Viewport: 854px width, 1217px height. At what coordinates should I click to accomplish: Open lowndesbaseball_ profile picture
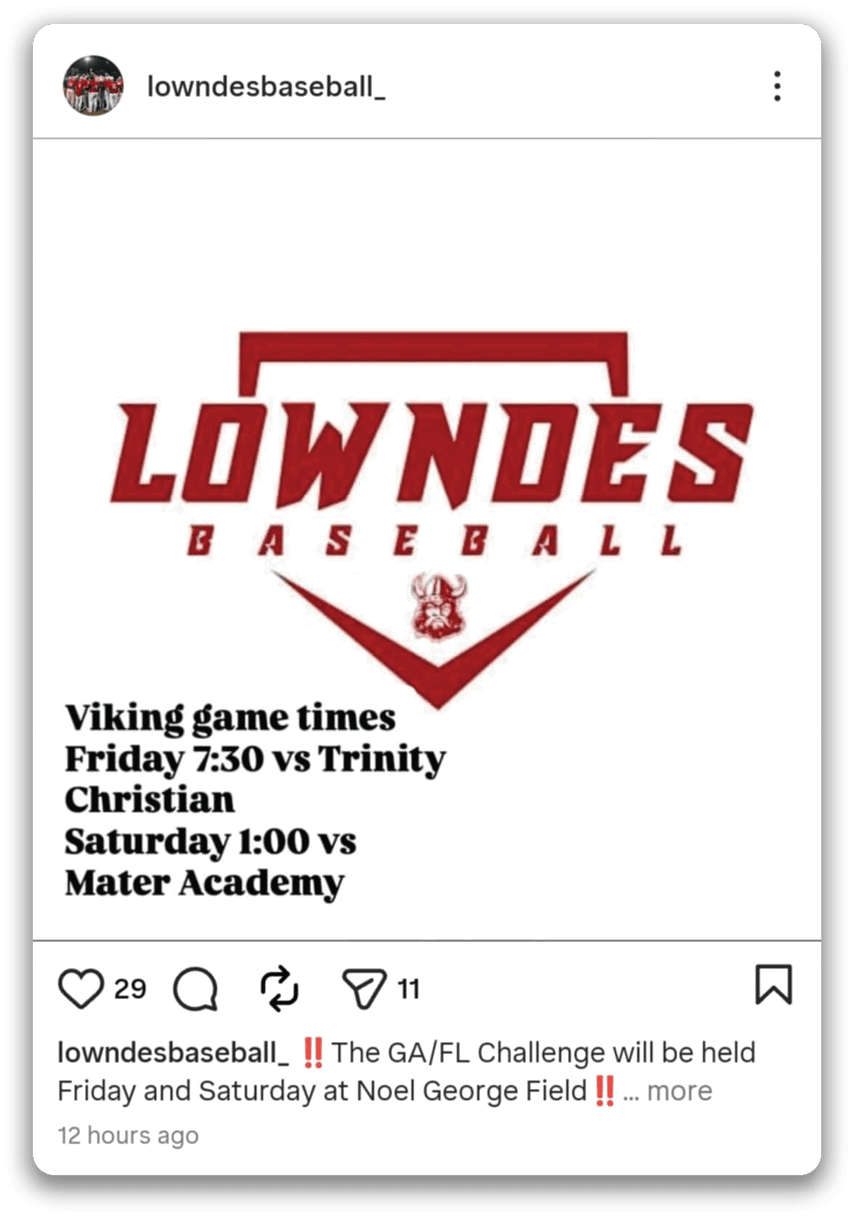click(93, 86)
